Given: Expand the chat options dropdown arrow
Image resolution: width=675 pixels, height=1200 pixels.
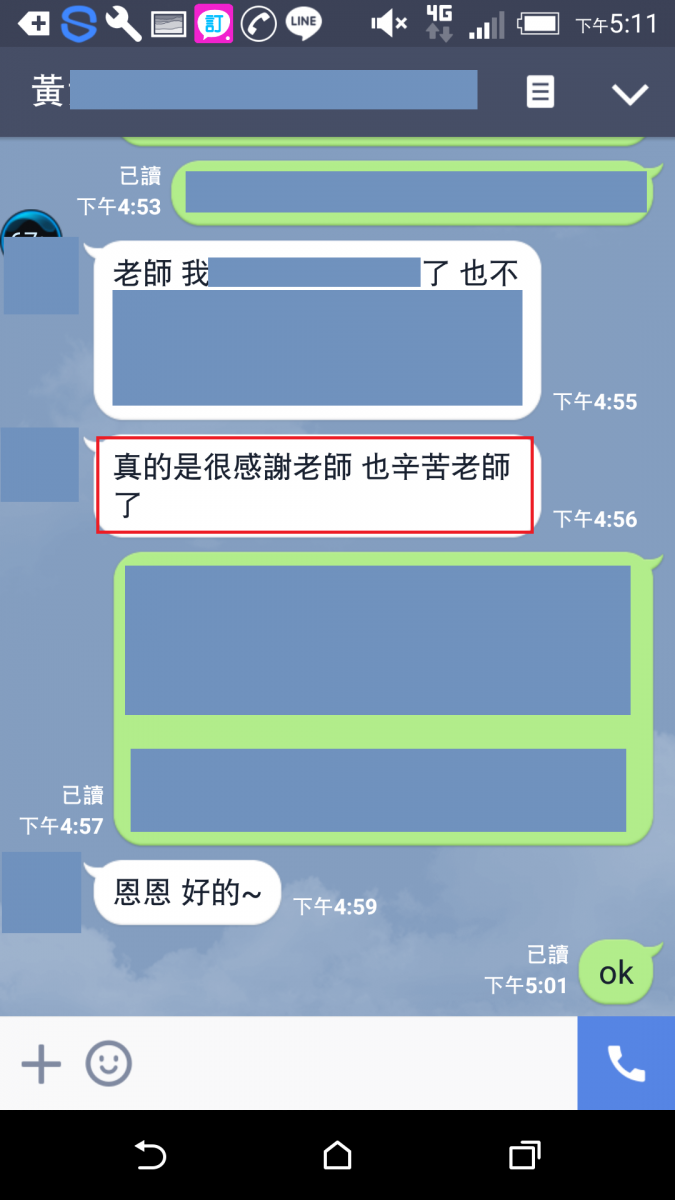Looking at the screenshot, I should [x=630, y=94].
